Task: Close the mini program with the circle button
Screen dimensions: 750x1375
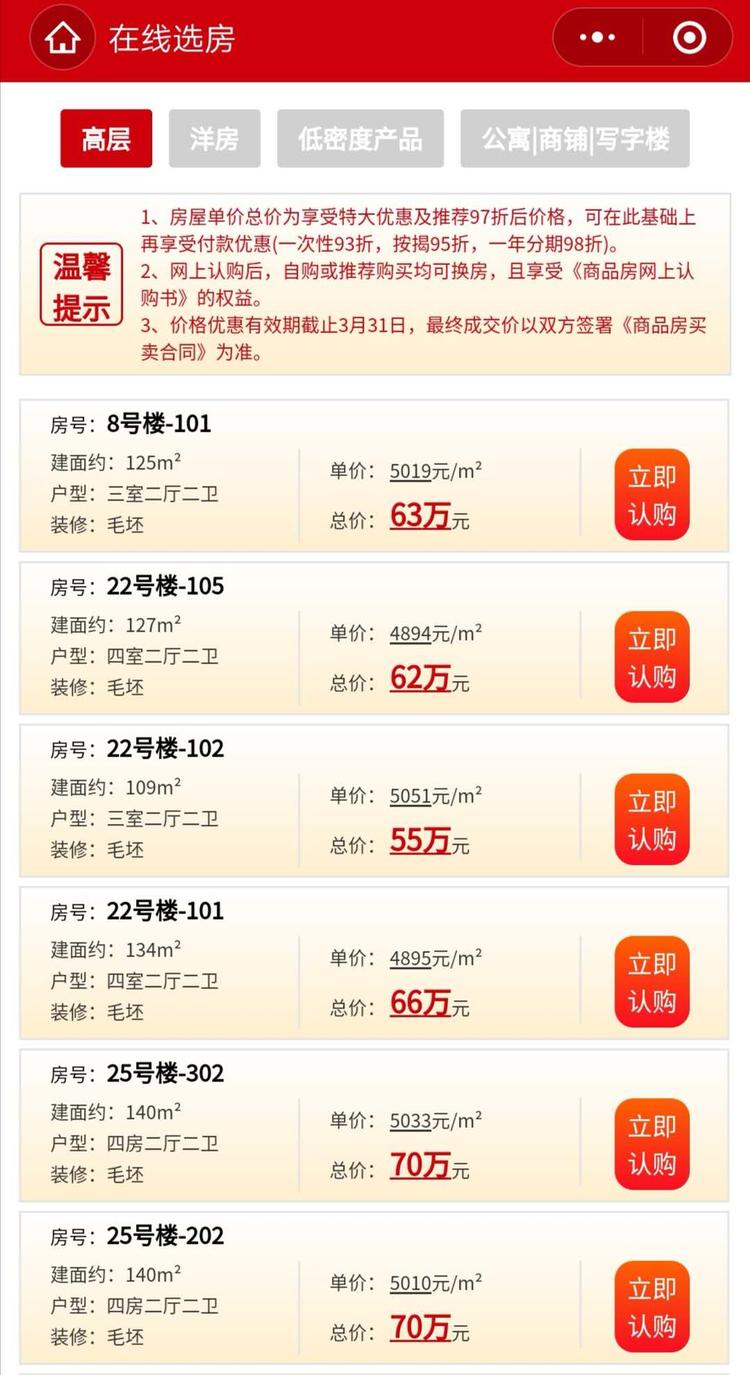Action: (x=689, y=38)
